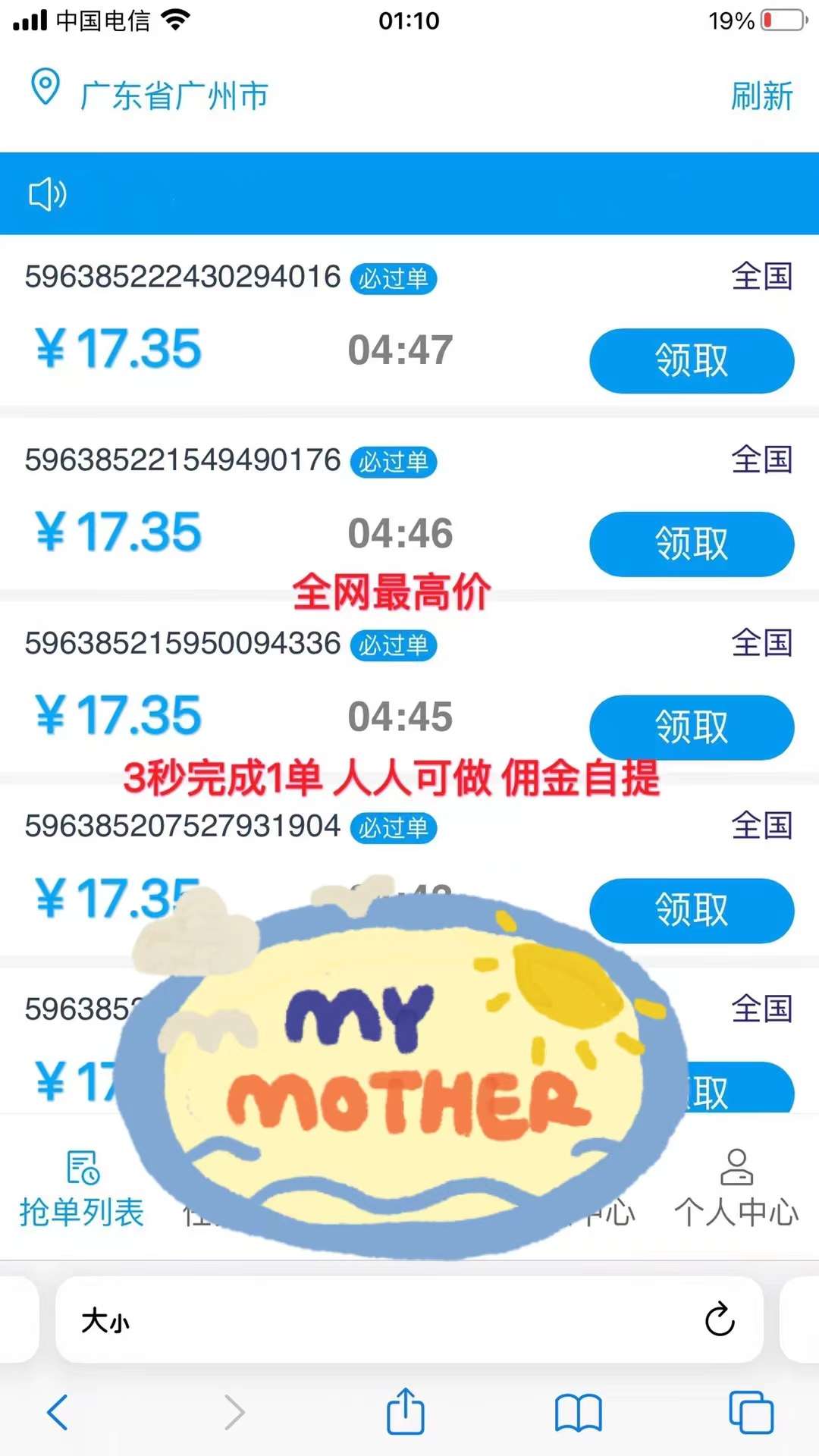Screen dimensions: 819x1456
Task: Reload the page from the address bar
Action: click(x=719, y=1320)
